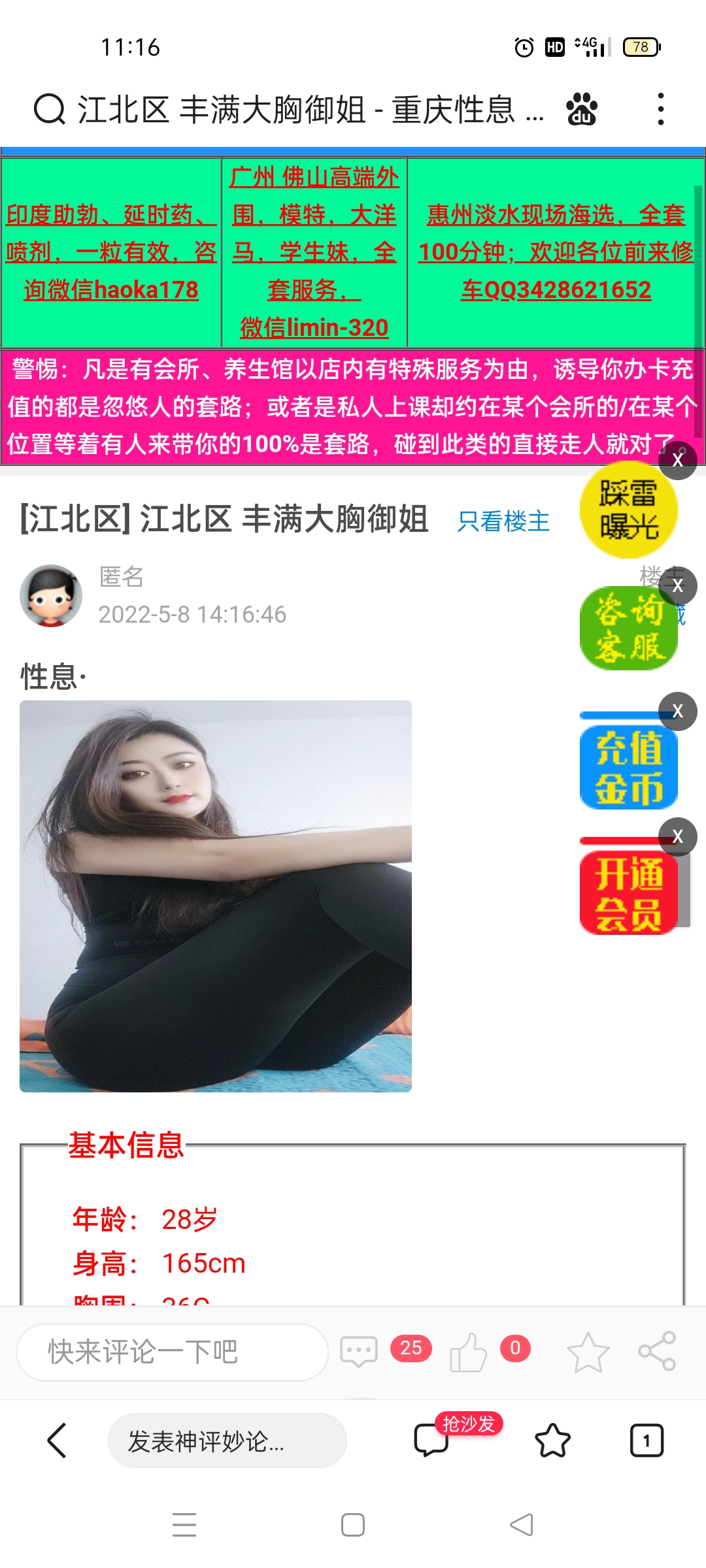706x1568 pixels.
Task: Tap the system home button
Action: [x=353, y=1525]
